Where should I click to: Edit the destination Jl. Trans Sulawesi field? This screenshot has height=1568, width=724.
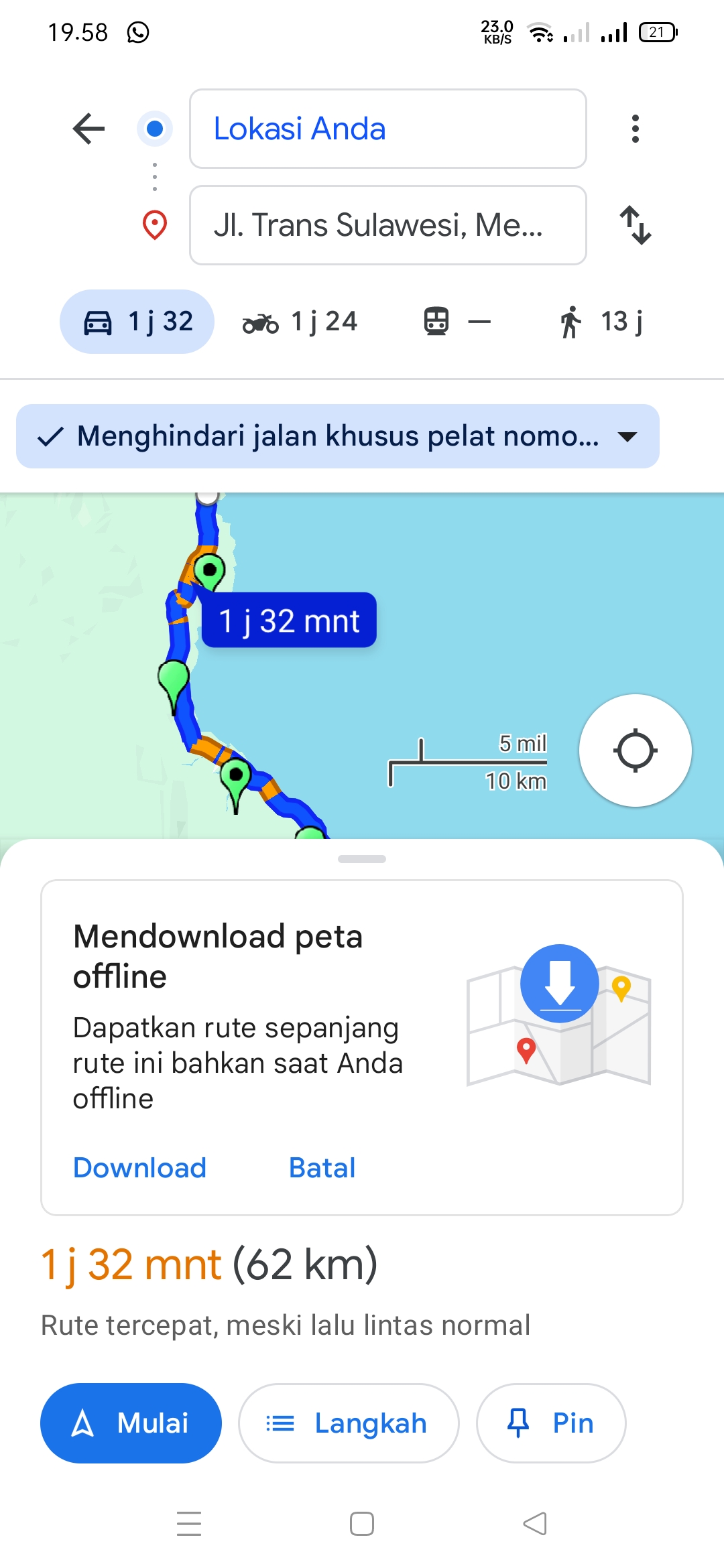(x=388, y=225)
